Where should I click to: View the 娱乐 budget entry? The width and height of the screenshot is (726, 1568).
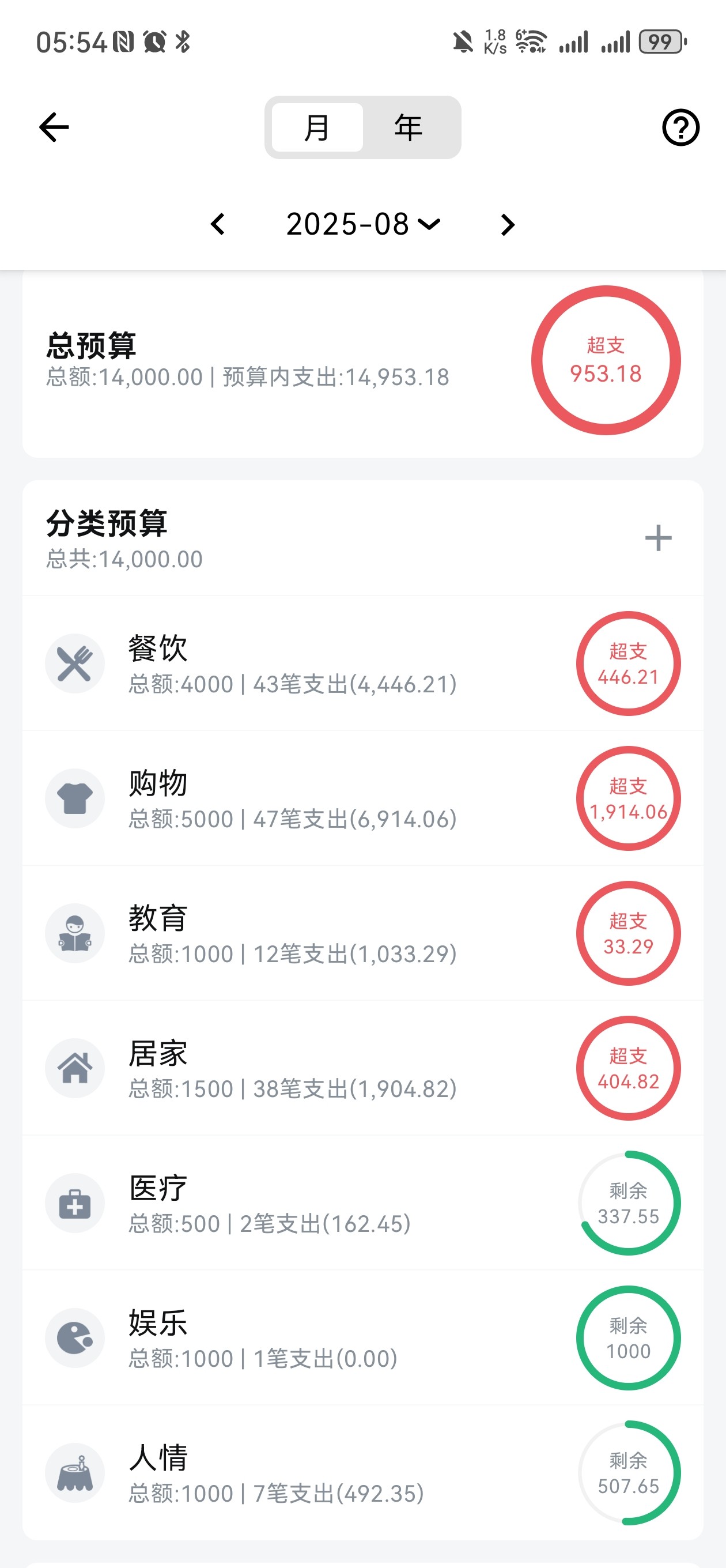[x=362, y=1337]
